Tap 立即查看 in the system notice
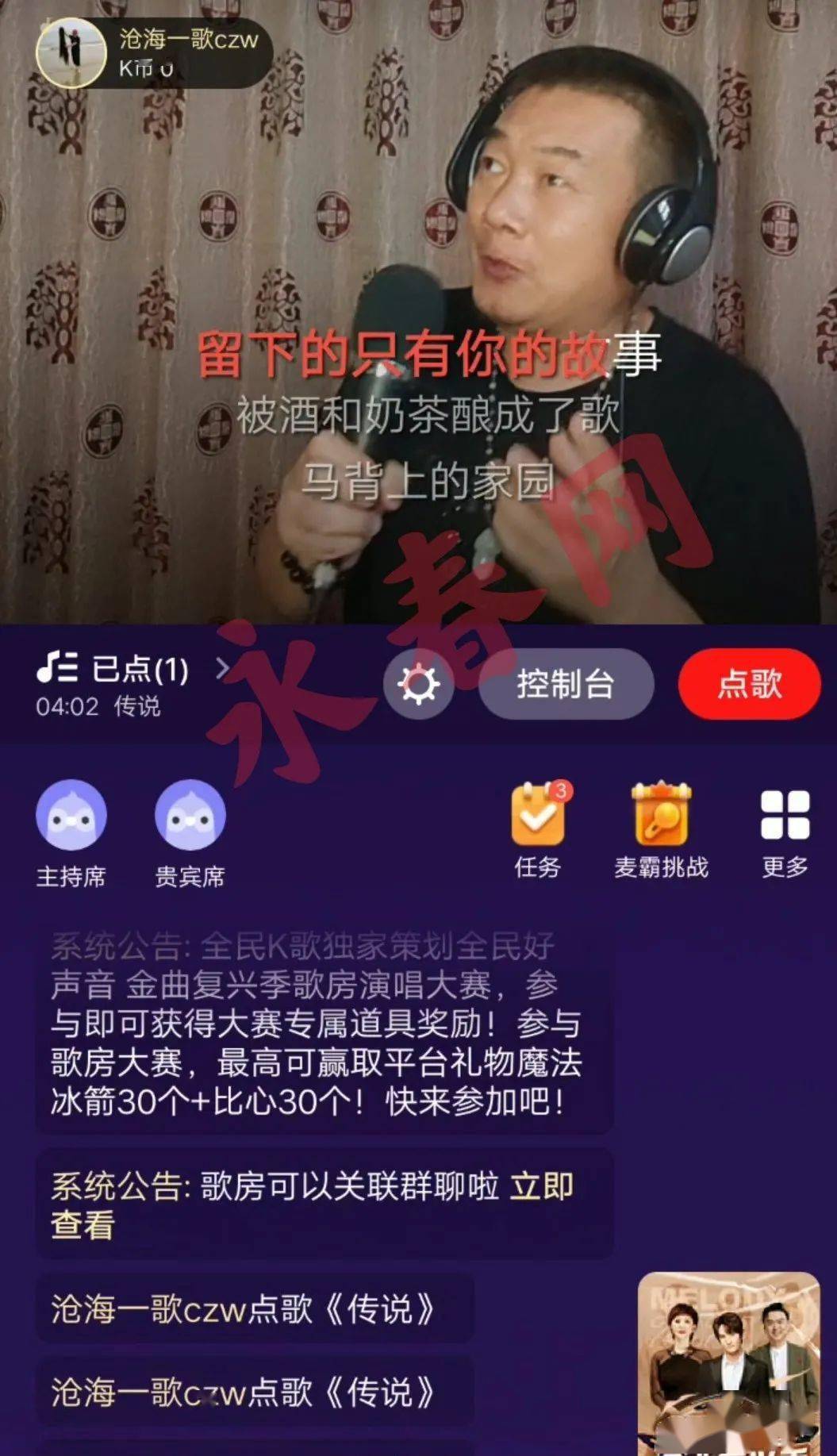837x1456 pixels. tap(542, 1187)
